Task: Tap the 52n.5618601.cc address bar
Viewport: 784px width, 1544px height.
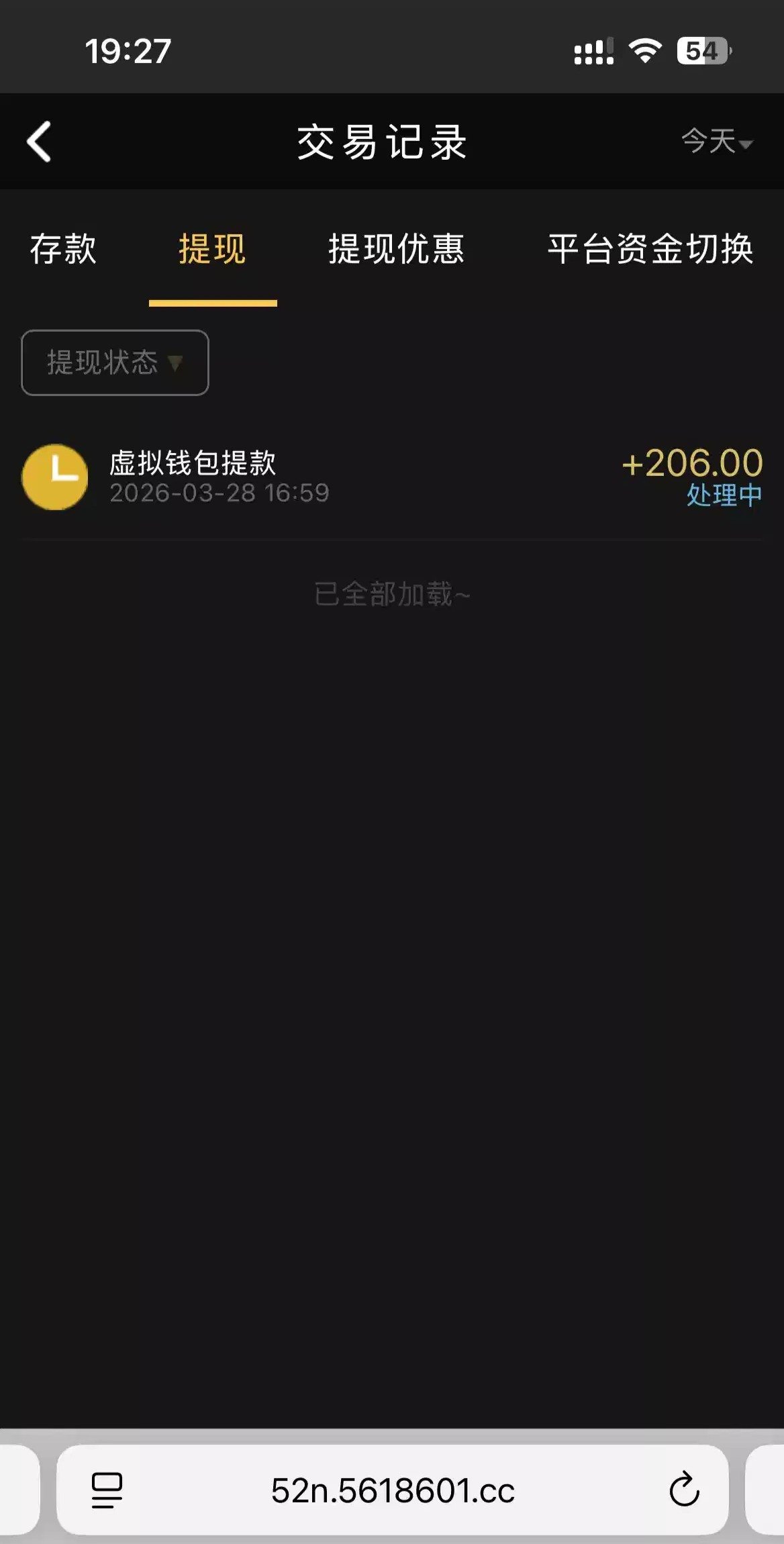Action: [393, 1490]
